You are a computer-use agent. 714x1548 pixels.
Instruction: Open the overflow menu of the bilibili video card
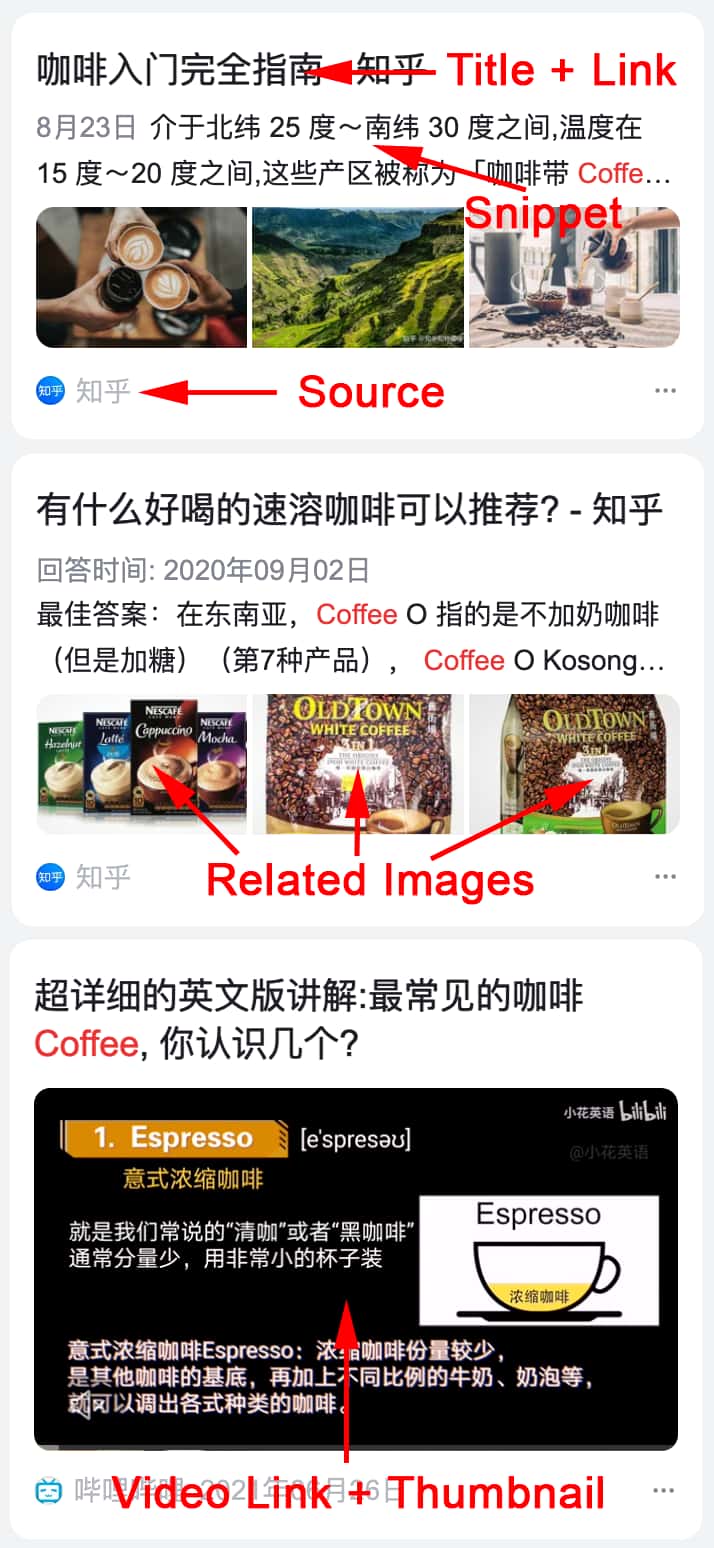(x=664, y=1490)
